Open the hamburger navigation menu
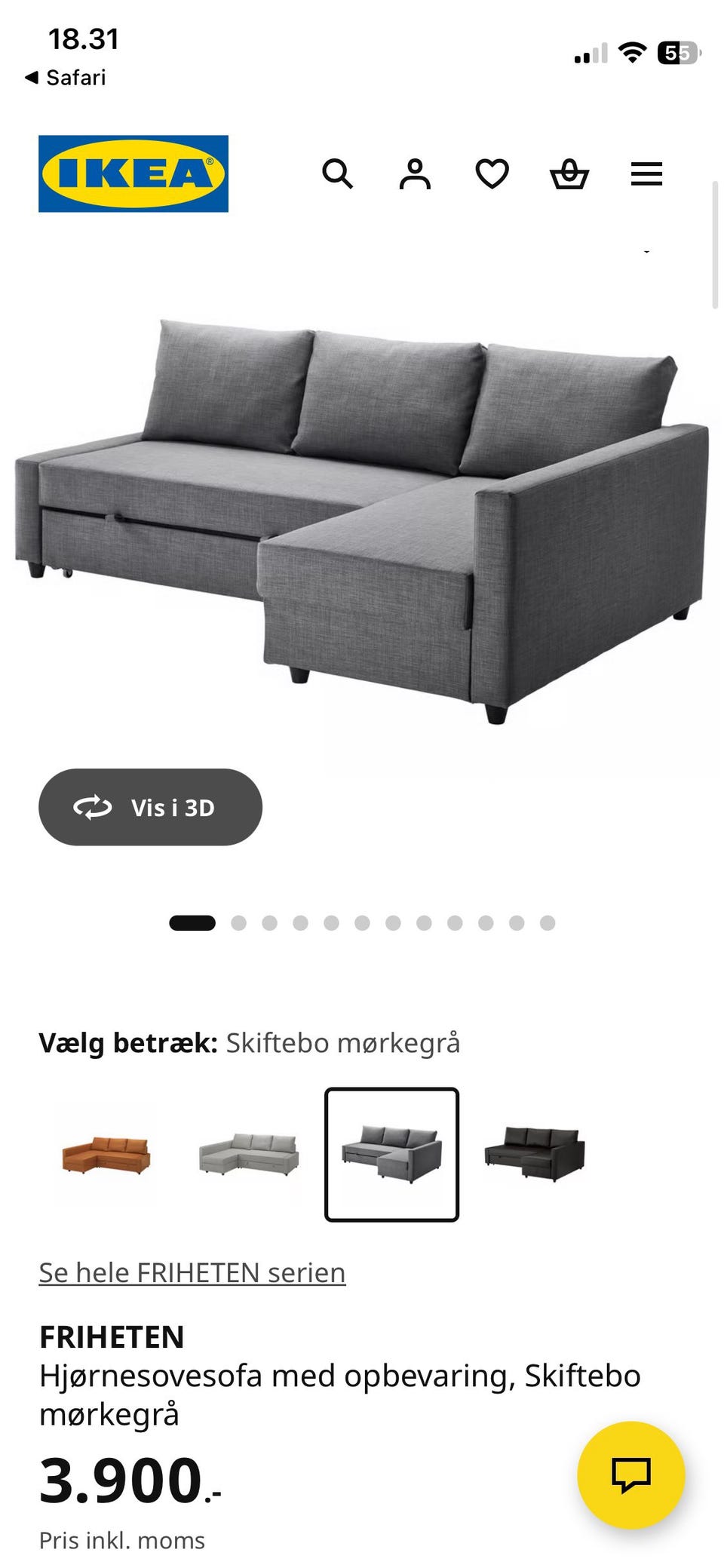 pos(646,173)
